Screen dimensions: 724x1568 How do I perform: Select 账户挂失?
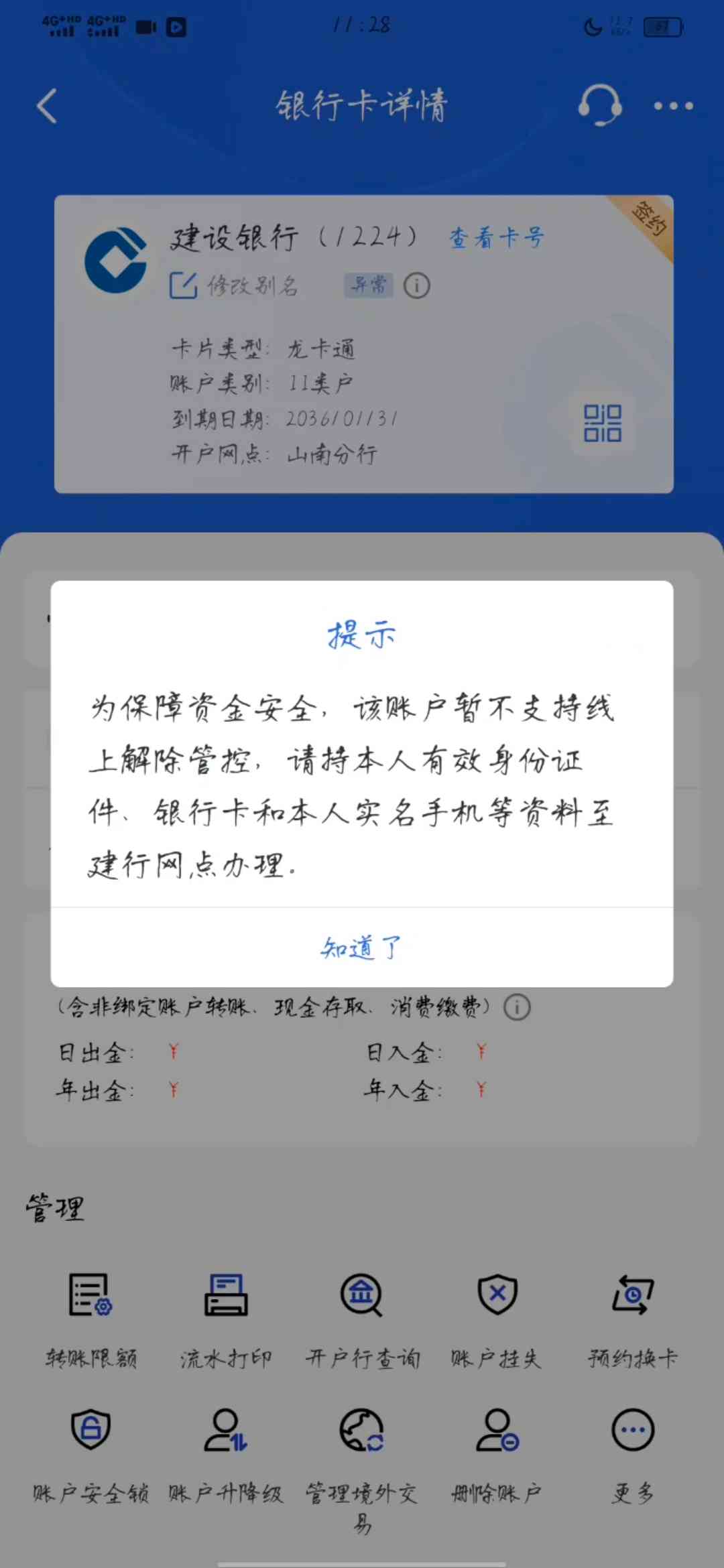click(x=497, y=1315)
